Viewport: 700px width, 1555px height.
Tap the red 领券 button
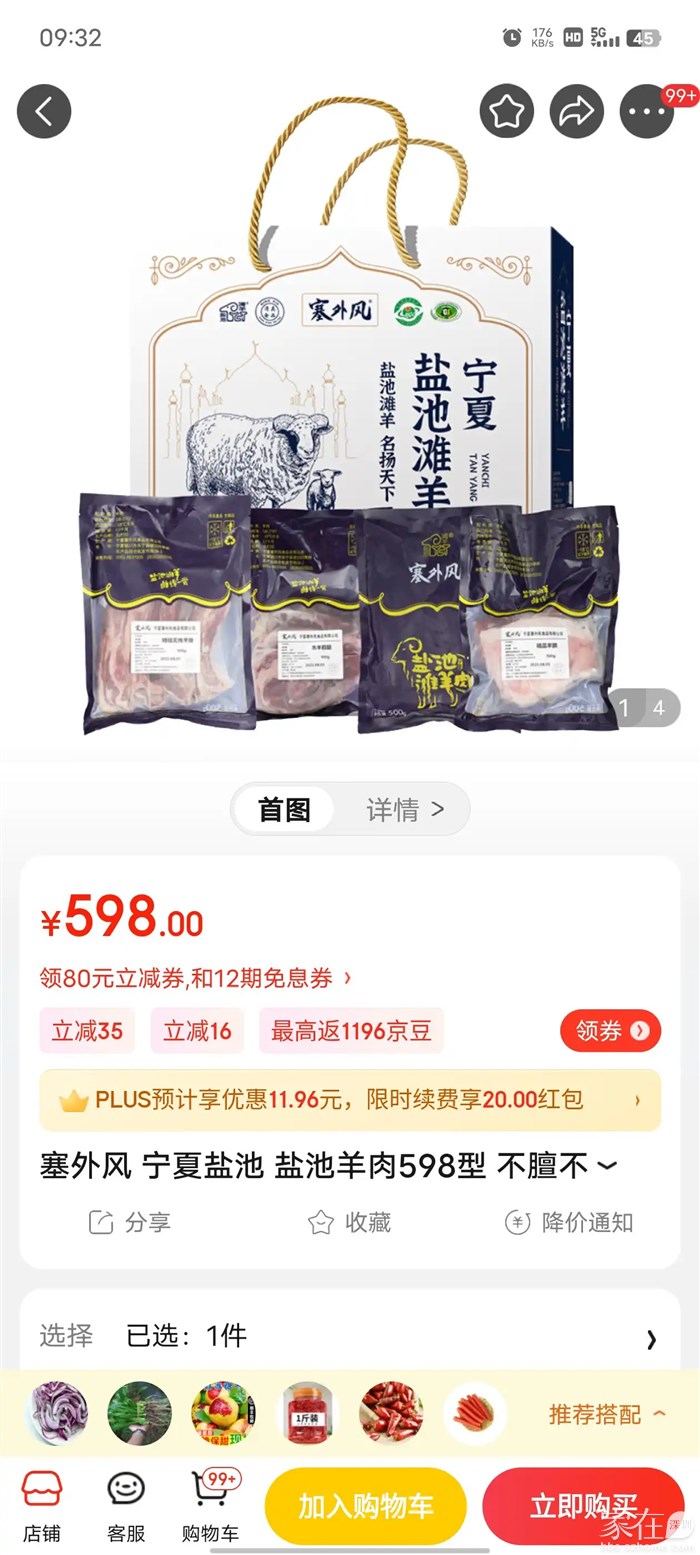tap(610, 1030)
